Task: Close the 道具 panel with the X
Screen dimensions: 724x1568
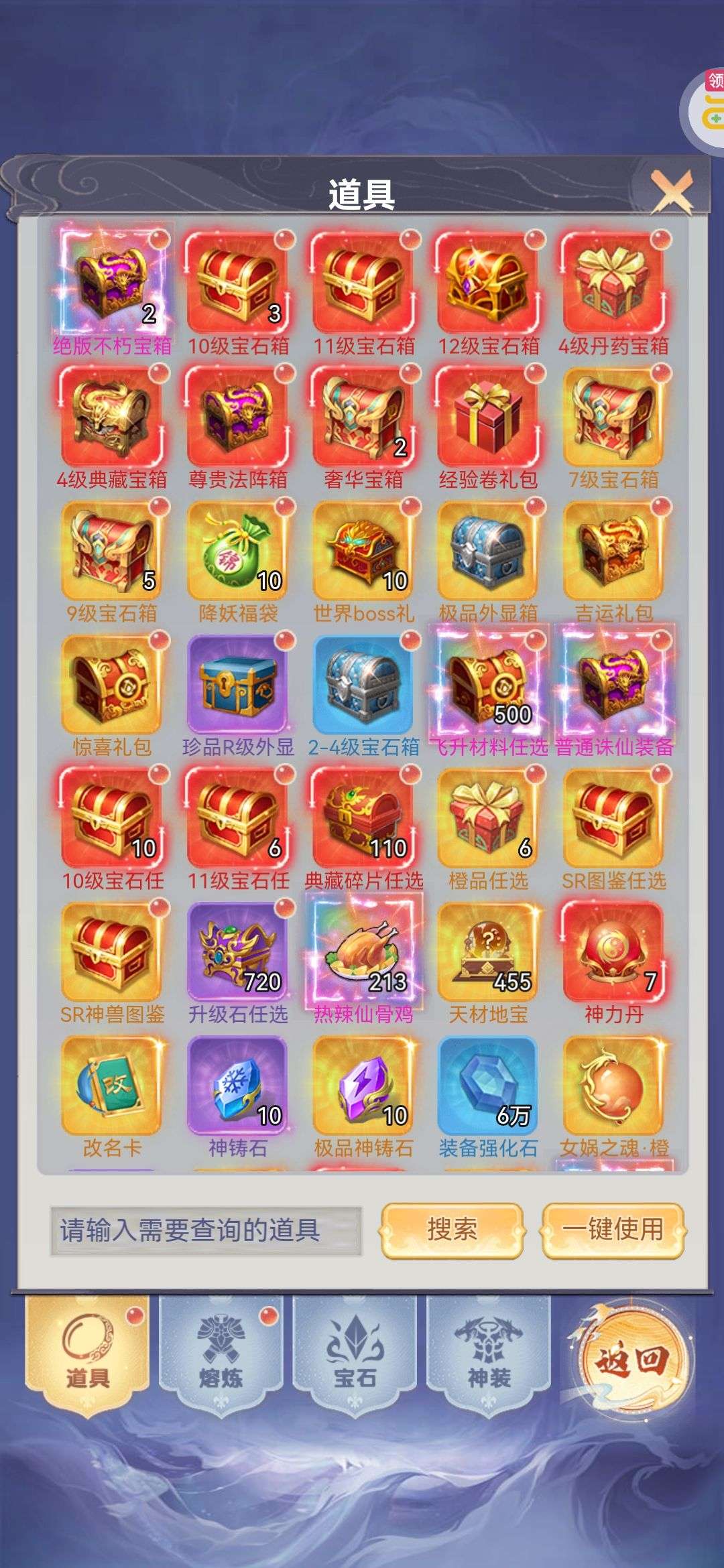Action: click(x=672, y=192)
